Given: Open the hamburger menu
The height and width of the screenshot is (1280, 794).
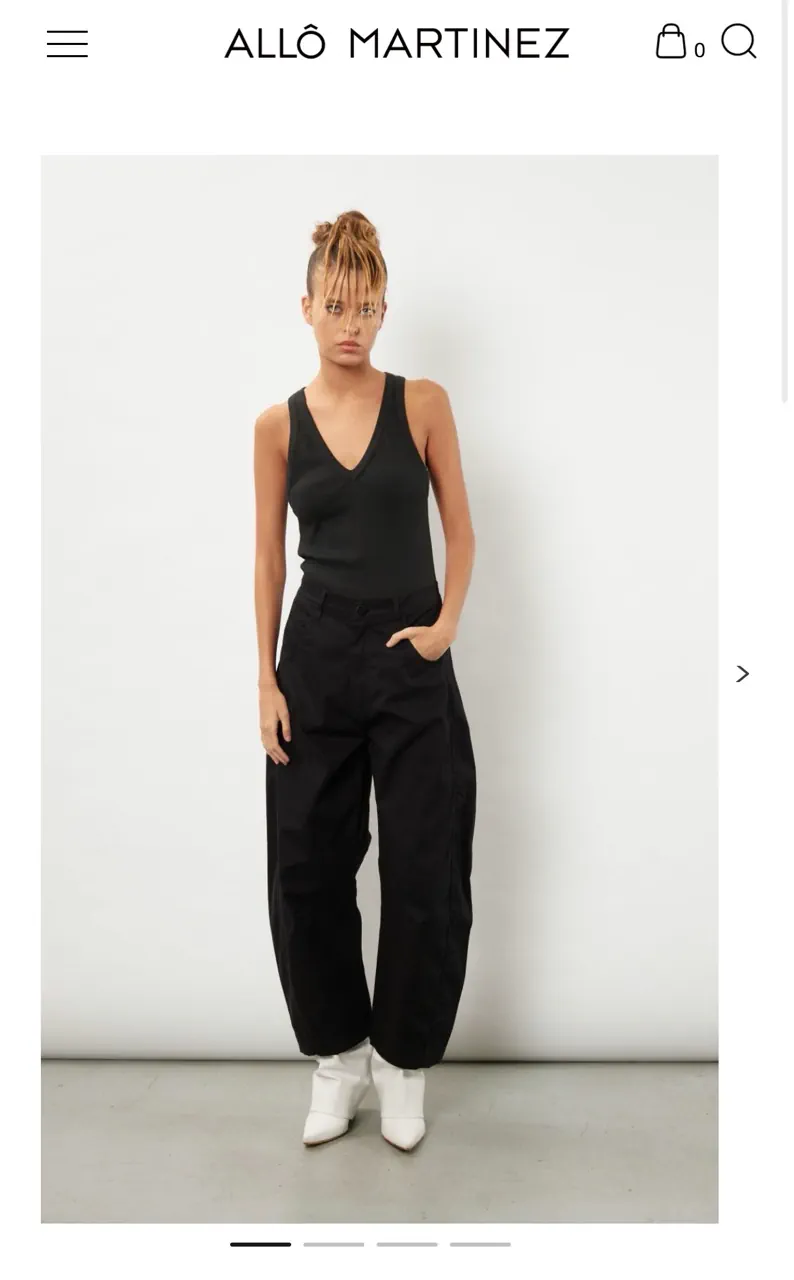Looking at the screenshot, I should 67,44.
